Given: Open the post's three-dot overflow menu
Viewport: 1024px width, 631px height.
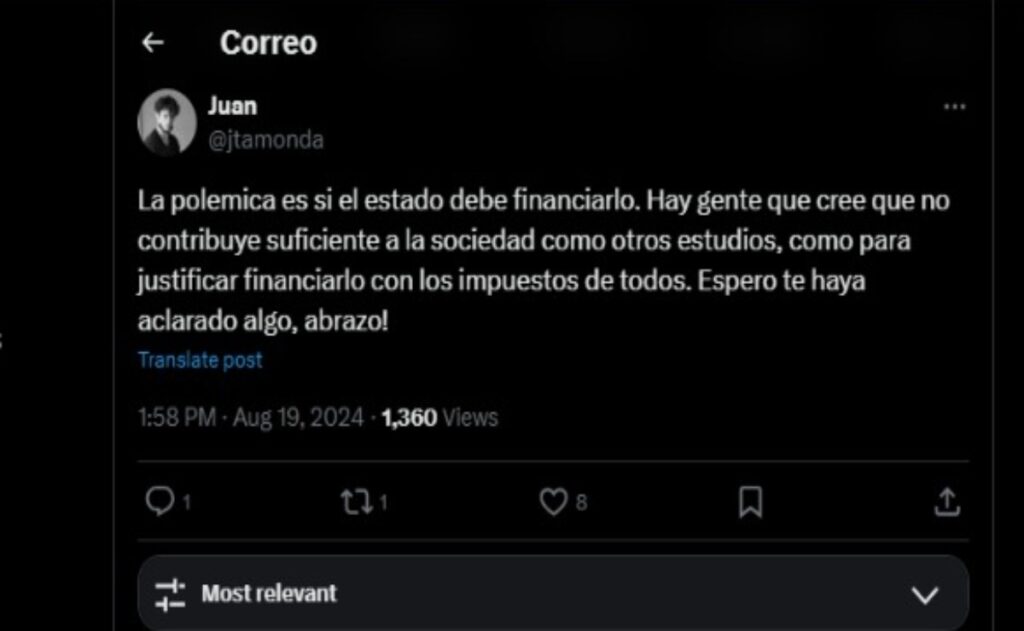Looking at the screenshot, I should [954, 107].
